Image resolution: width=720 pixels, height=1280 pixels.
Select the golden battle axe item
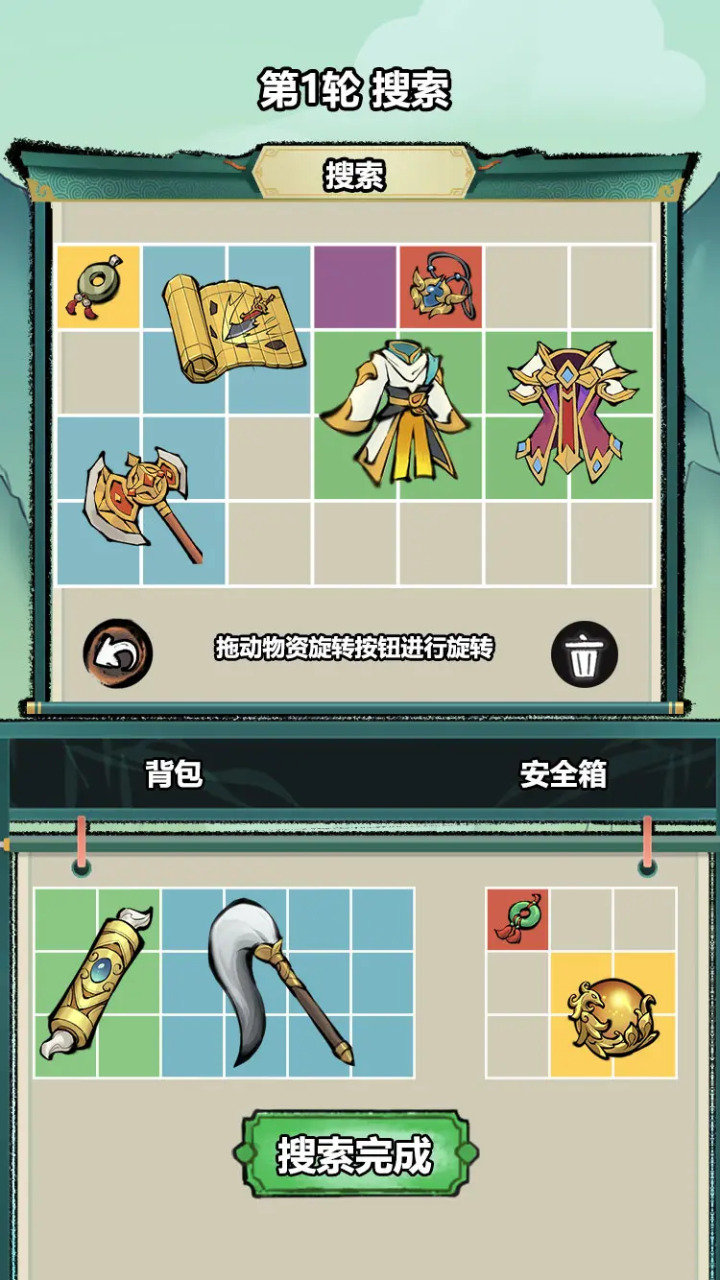(x=140, y=500)
